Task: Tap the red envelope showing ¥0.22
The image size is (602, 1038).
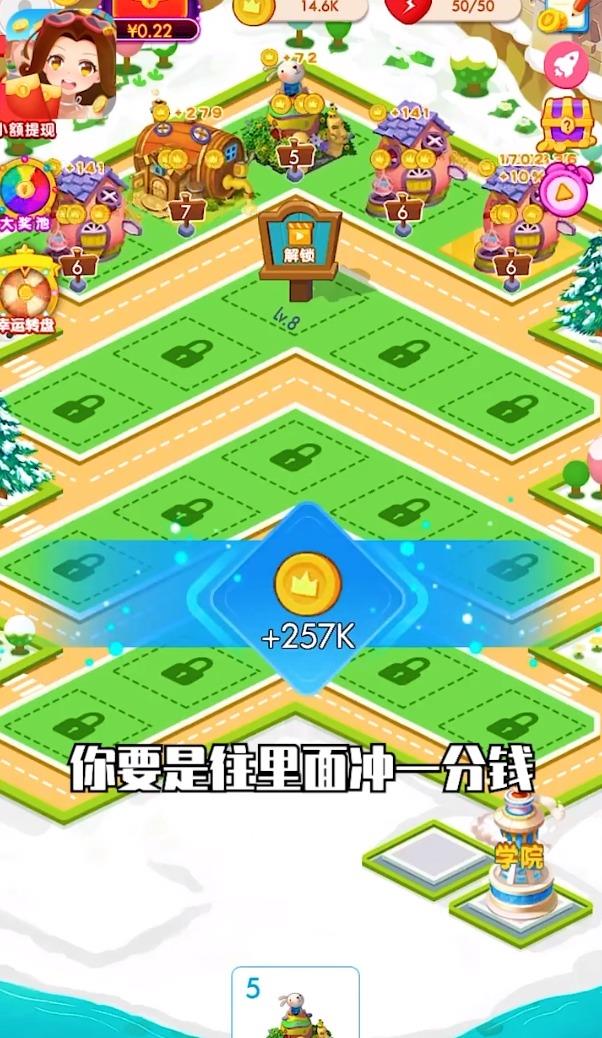Action: point(150,18)
